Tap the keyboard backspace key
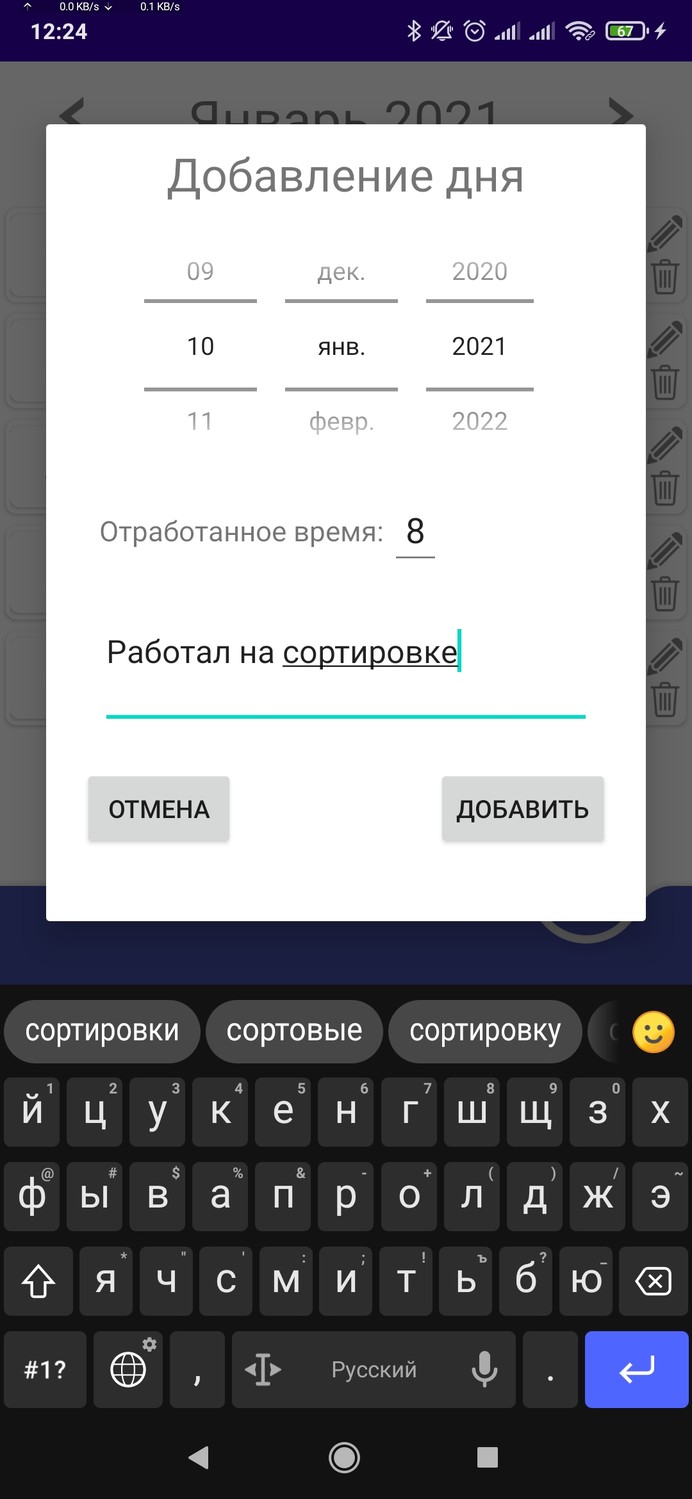Image resolution: width=692 pixels, height=1499 pixels. click(x=654, y=1281)
